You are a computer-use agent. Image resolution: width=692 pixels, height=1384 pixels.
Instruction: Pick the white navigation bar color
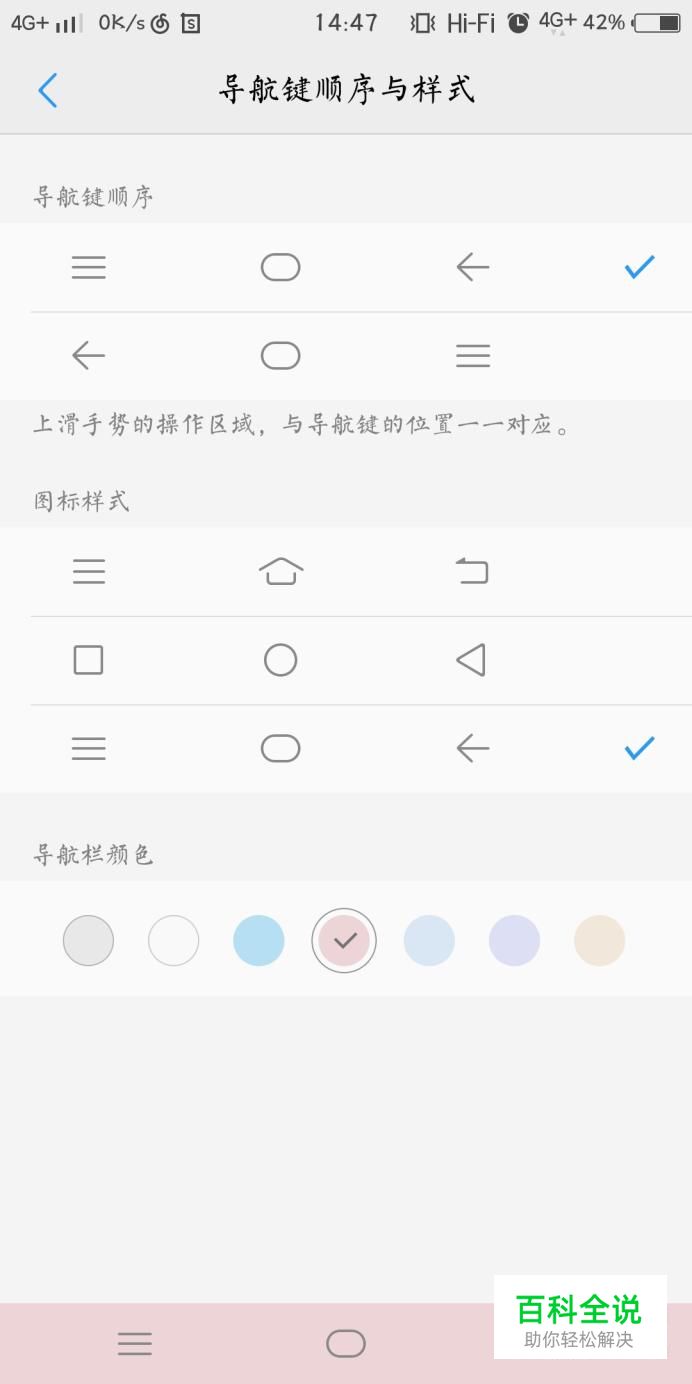pos(173,940)
